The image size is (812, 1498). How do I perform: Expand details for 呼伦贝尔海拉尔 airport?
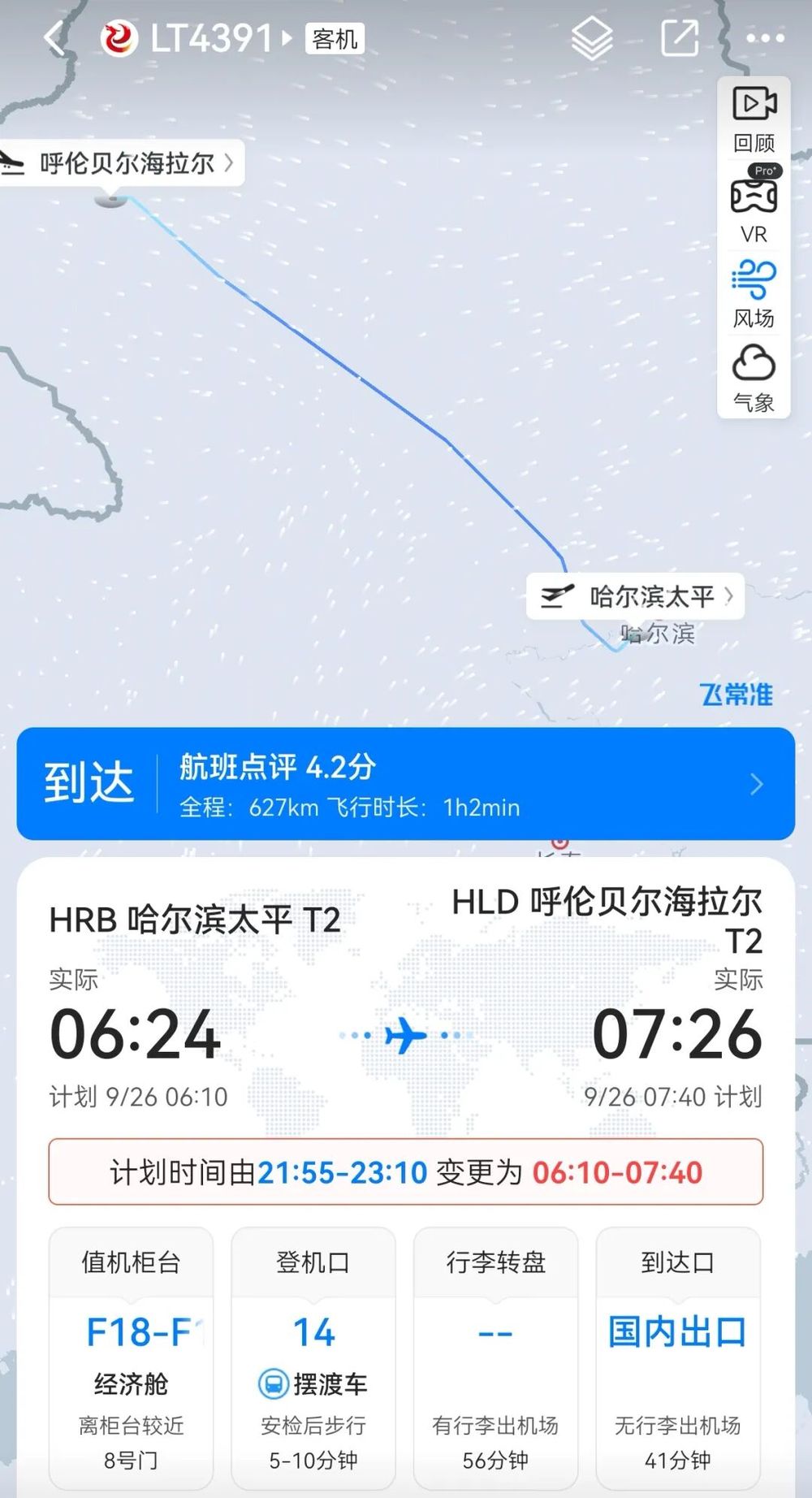tap(228, 162)
